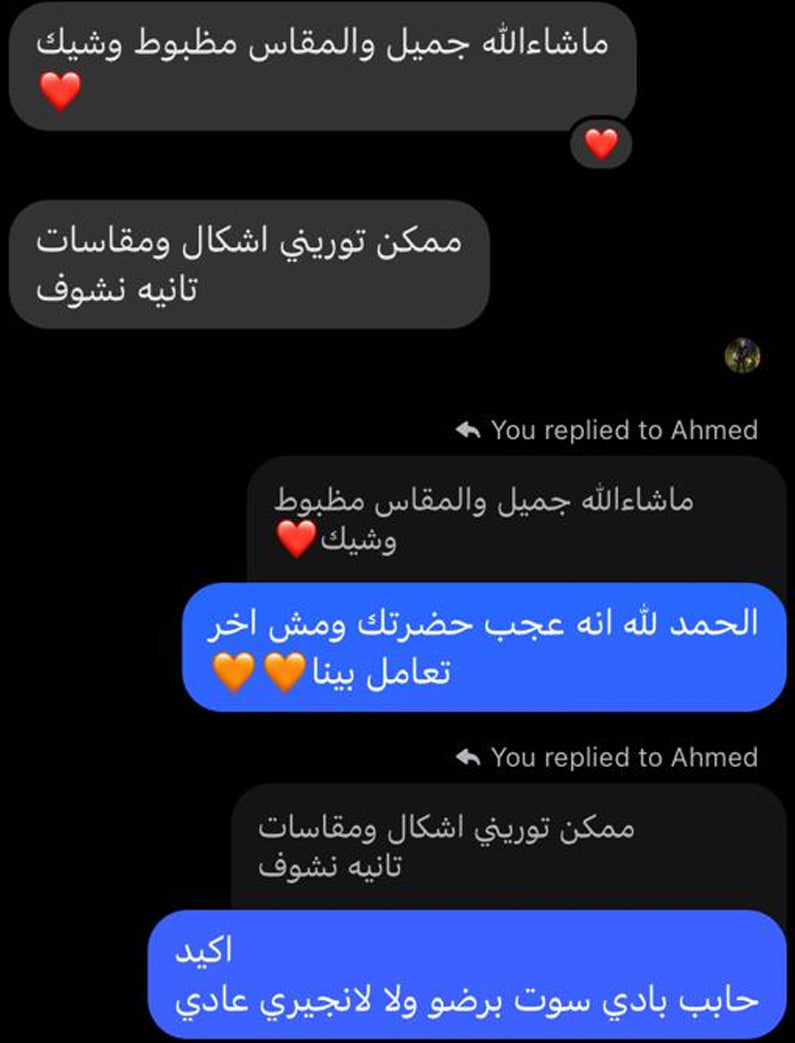
Task: Open quoted reply "ممكن توريني اشكال ومقاسات تانيه نشوف"
Action: (508, 847)
